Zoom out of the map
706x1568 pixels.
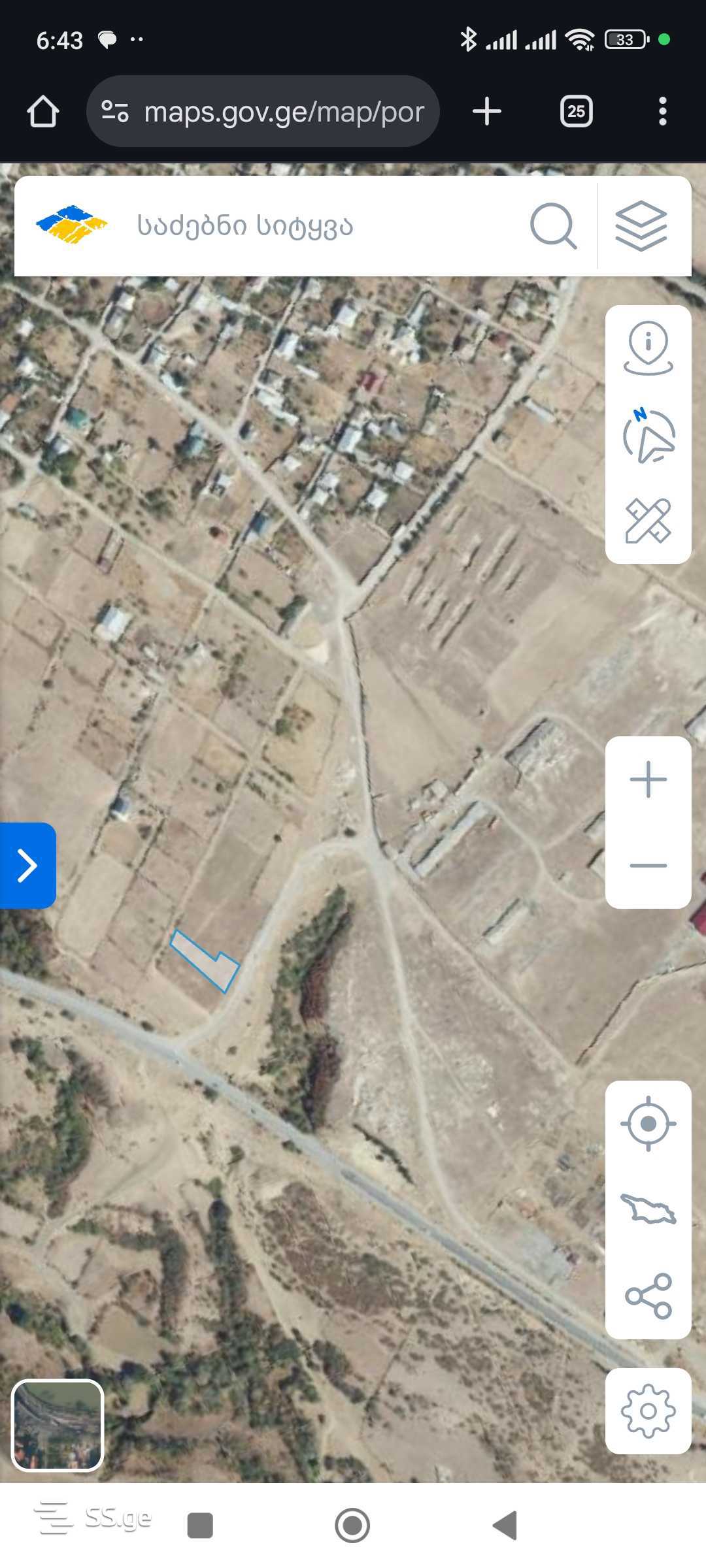(x=648, y=866)
